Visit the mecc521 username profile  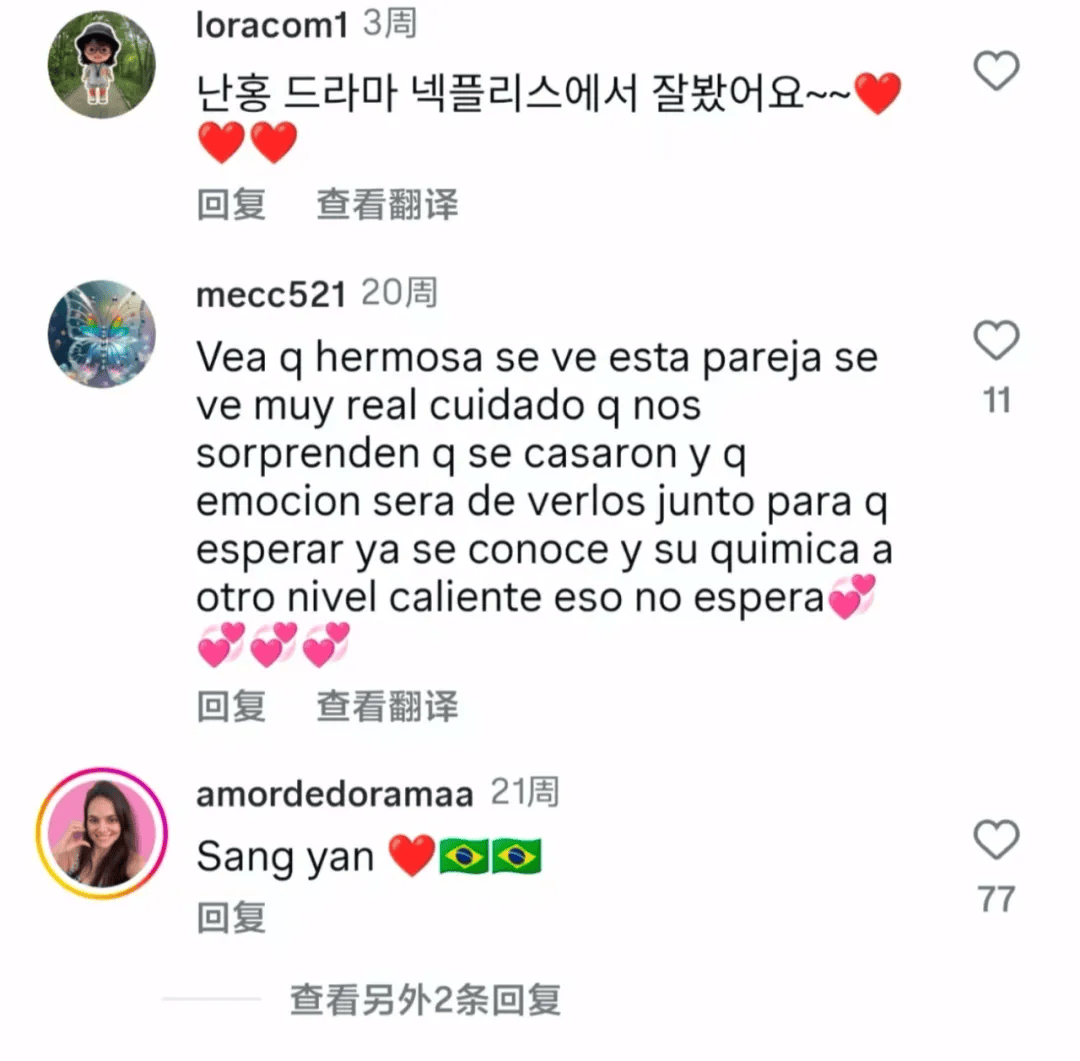(x=271, y=294)
